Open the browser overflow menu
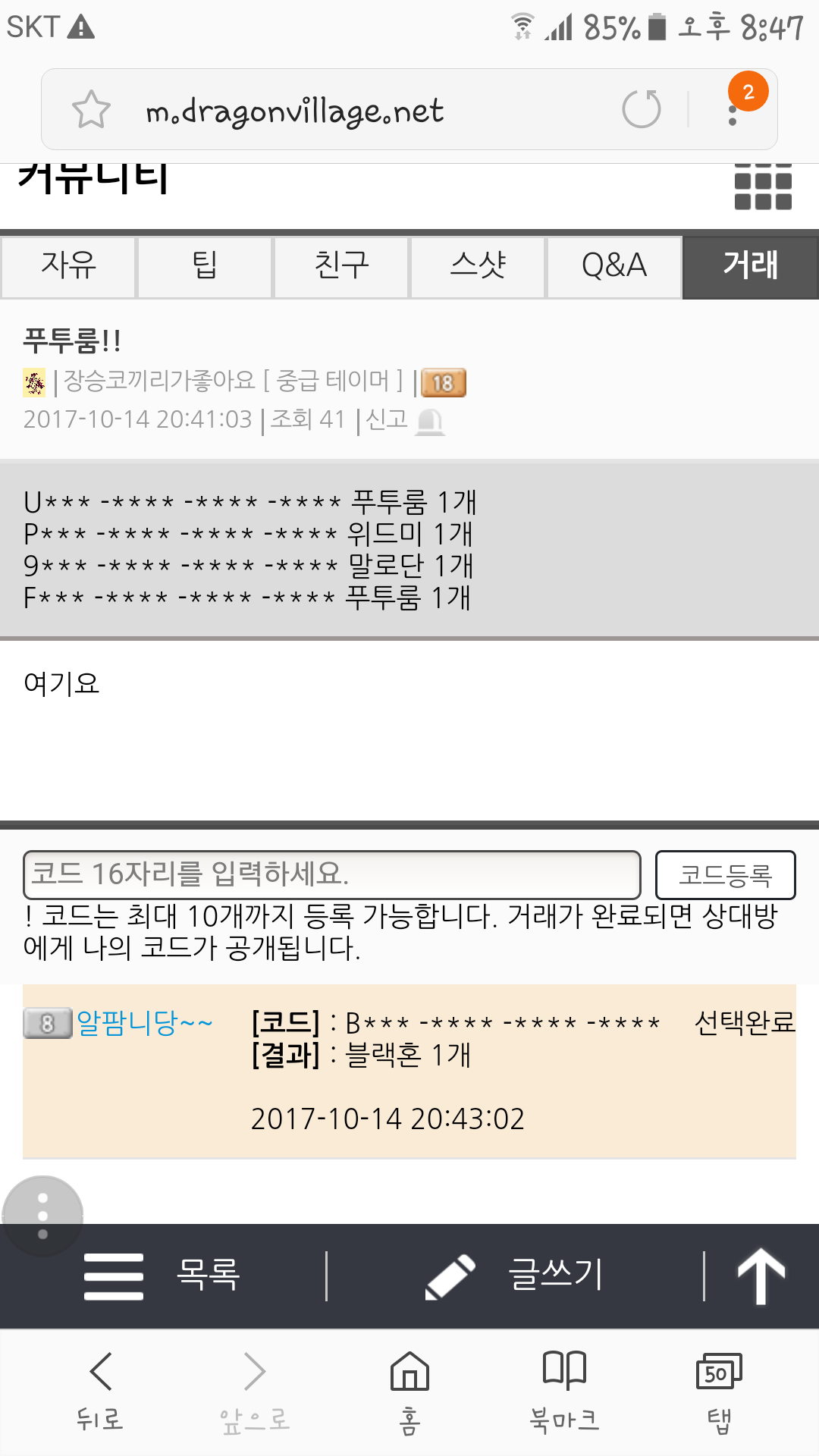Screen dimensions: 819x1456 point(733,109)
